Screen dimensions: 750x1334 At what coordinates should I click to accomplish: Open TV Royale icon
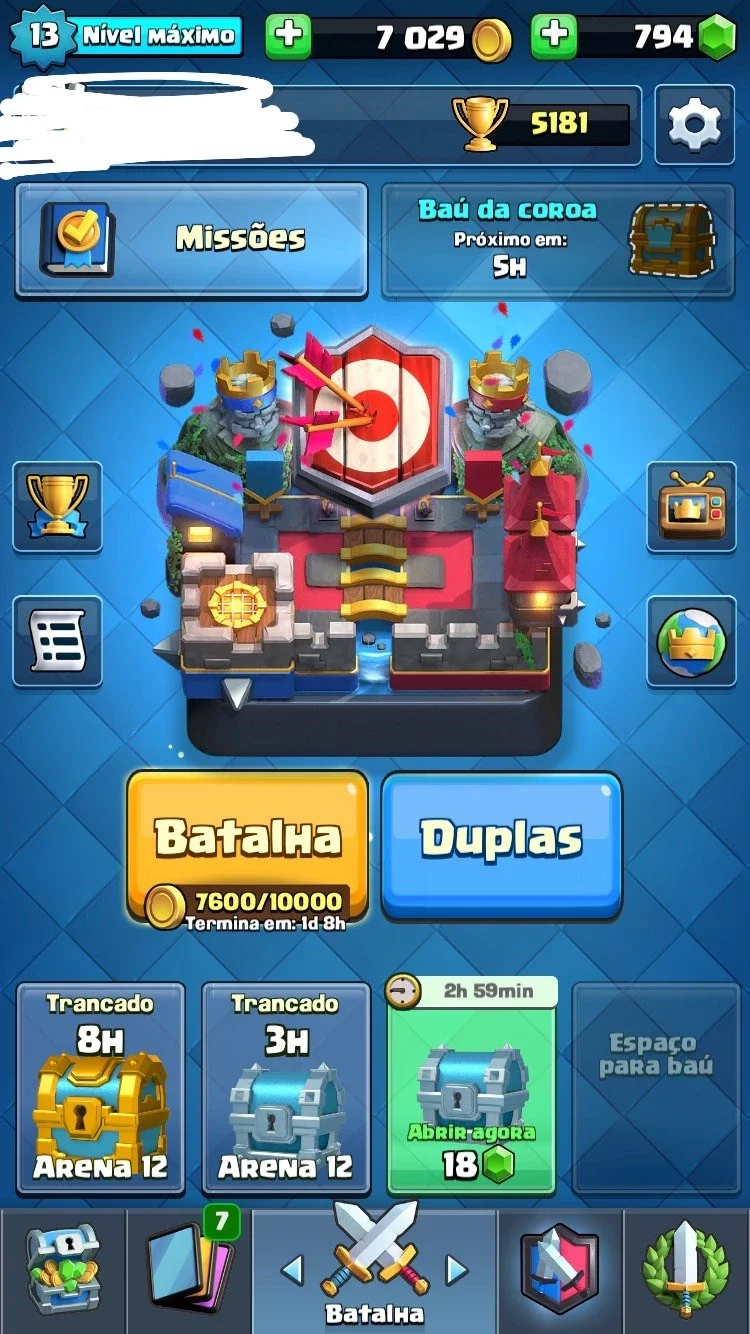tap(691, 506)
